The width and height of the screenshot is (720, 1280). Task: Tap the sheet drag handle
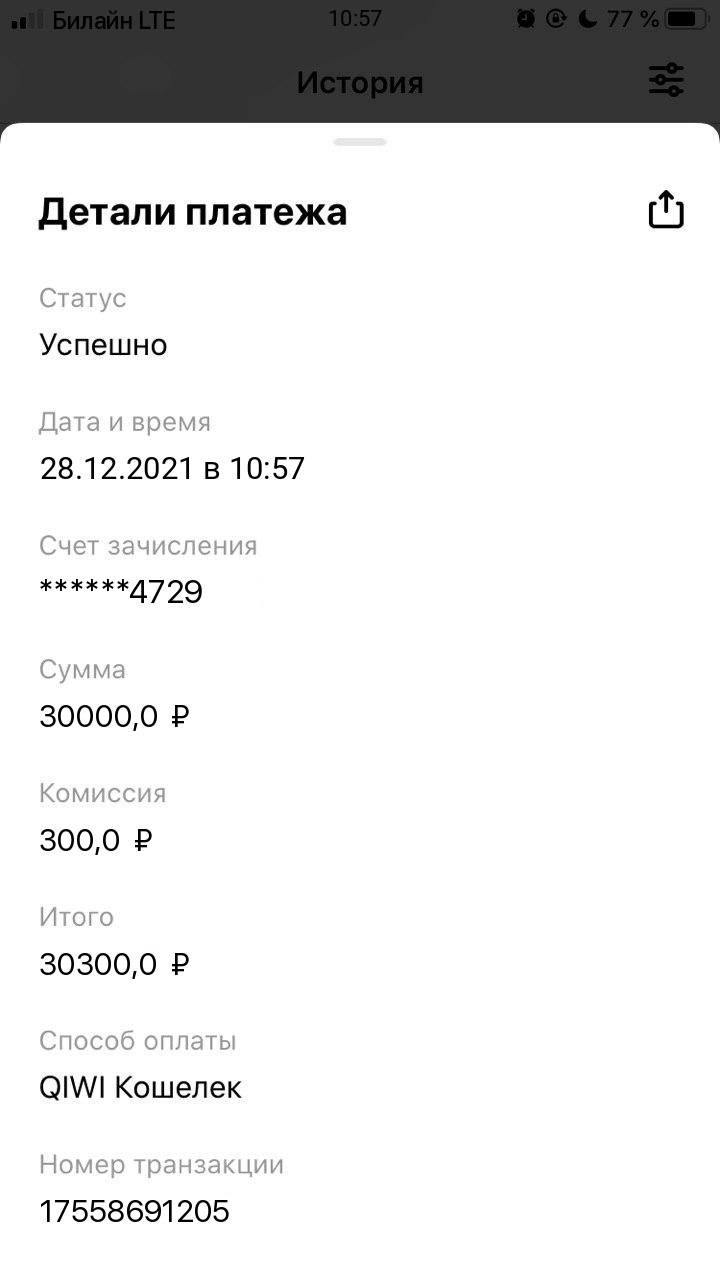pyautogui.click(x=360, y=142)
